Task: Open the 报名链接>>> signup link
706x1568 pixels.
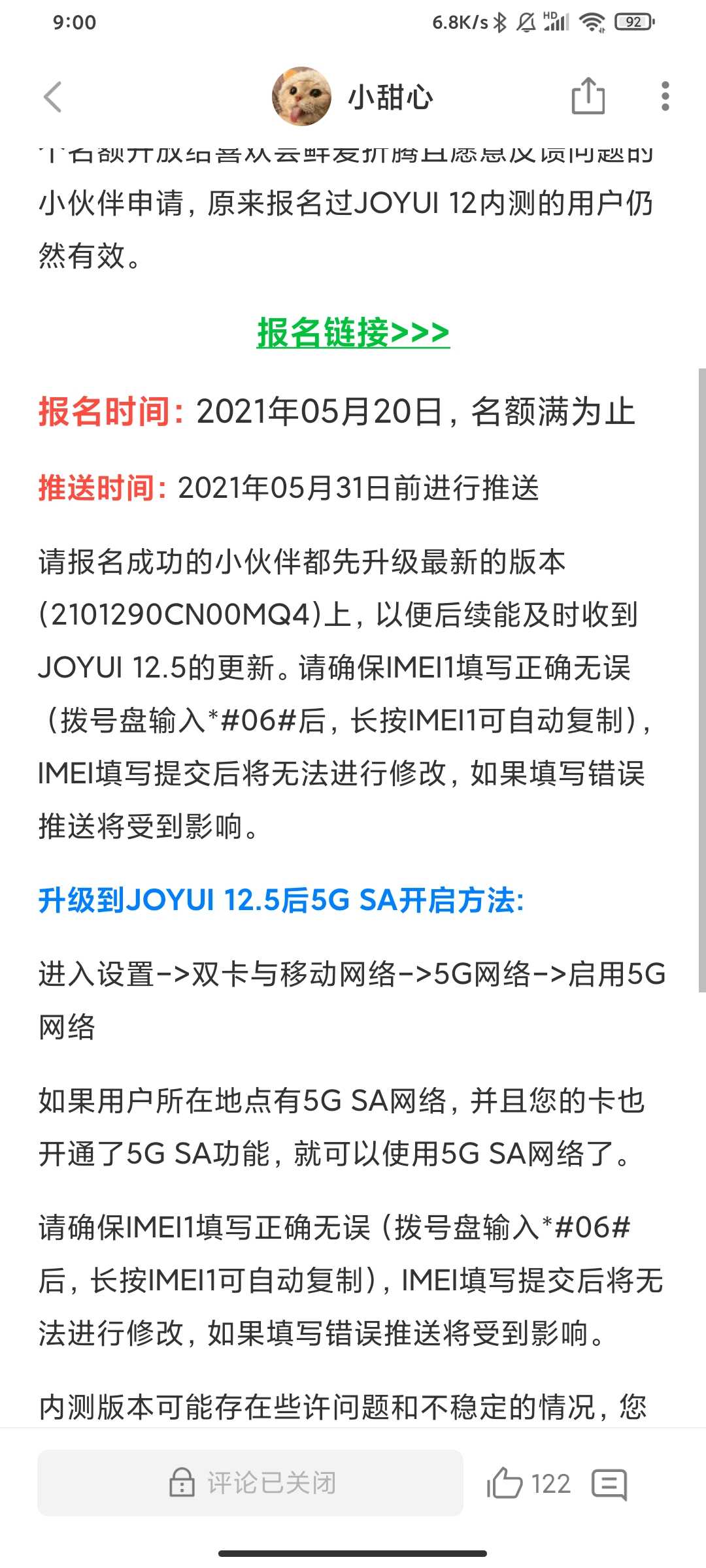Action: (x=353, y=333)
